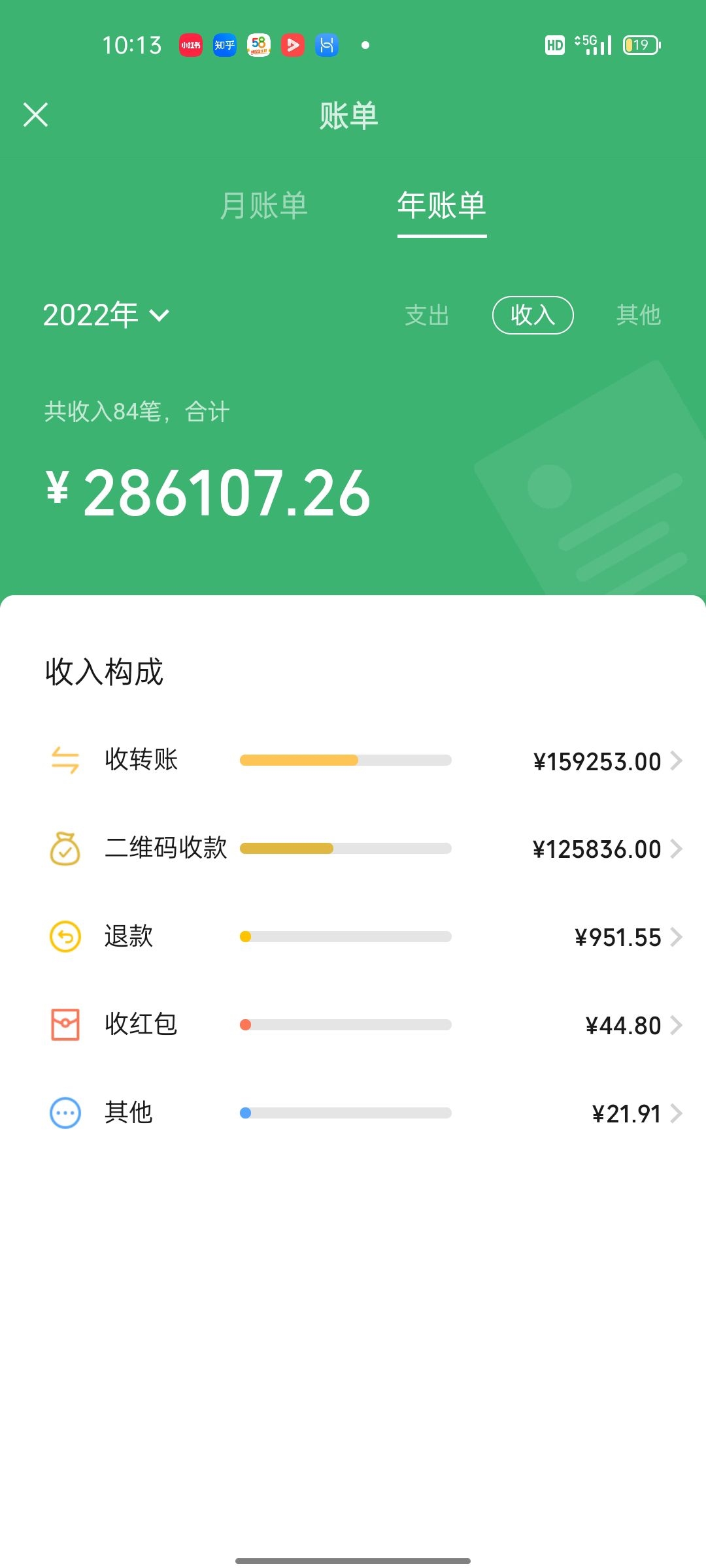706x1568 pixels.
Task: Show 支出 expenses view
Action: 427,316
